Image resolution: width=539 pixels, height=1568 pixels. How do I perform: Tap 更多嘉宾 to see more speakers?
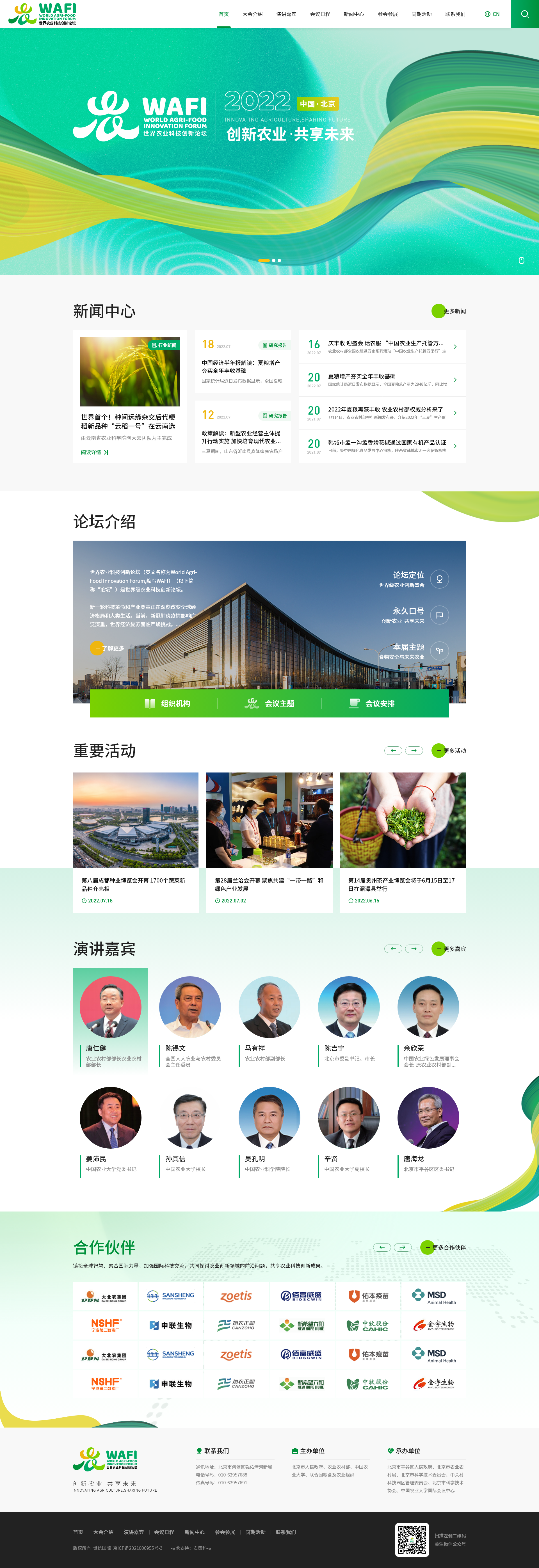(449, 948)
